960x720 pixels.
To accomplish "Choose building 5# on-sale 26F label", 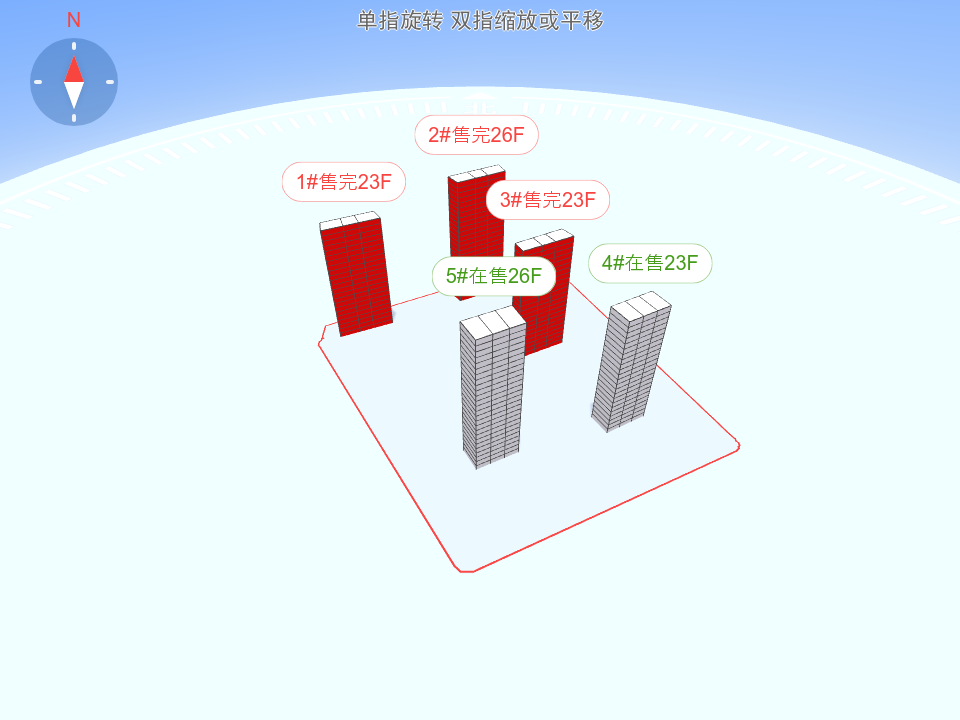I will [494, 276].
